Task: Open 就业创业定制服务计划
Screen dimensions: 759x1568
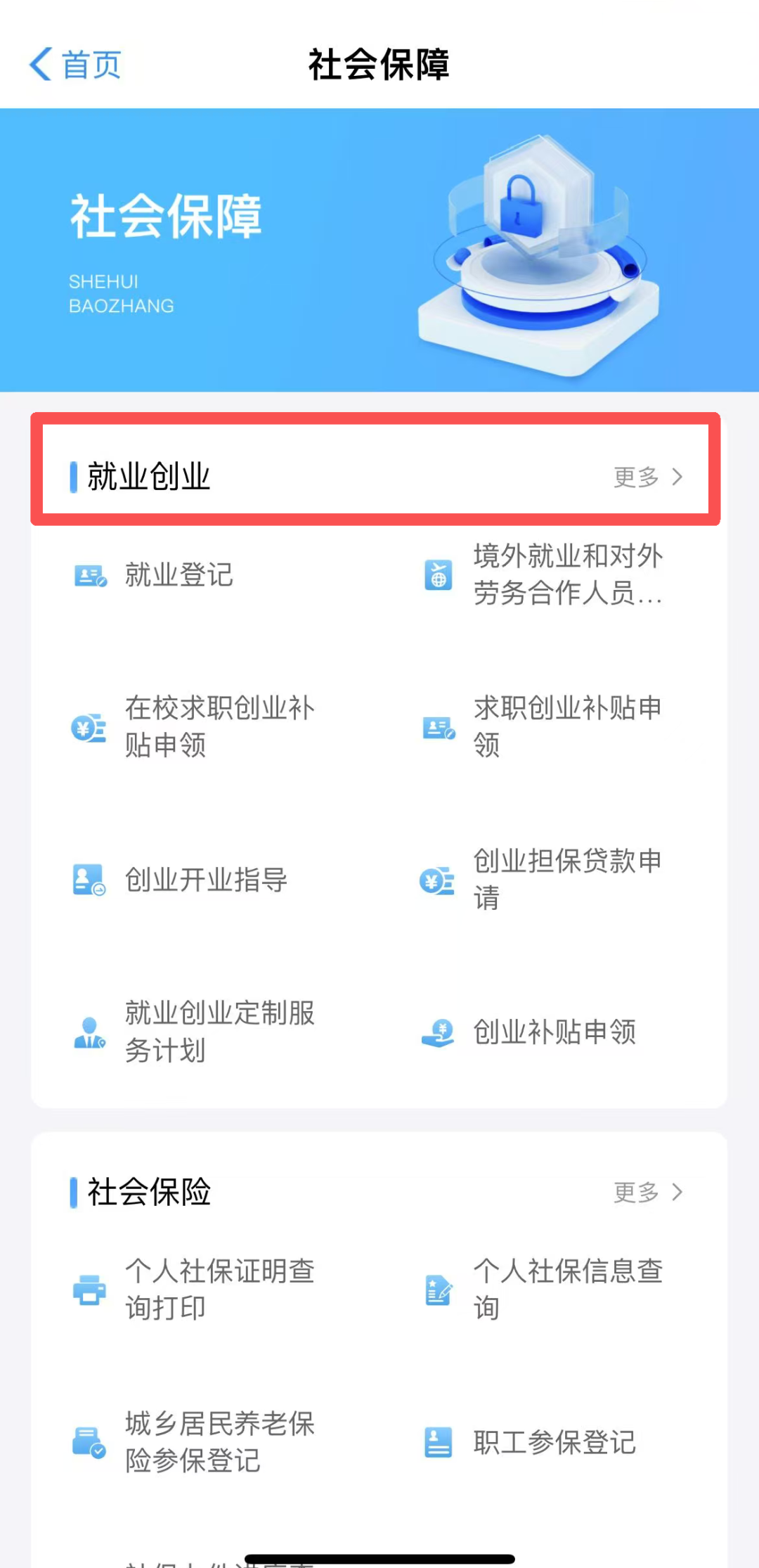Action: [219, 1032]
